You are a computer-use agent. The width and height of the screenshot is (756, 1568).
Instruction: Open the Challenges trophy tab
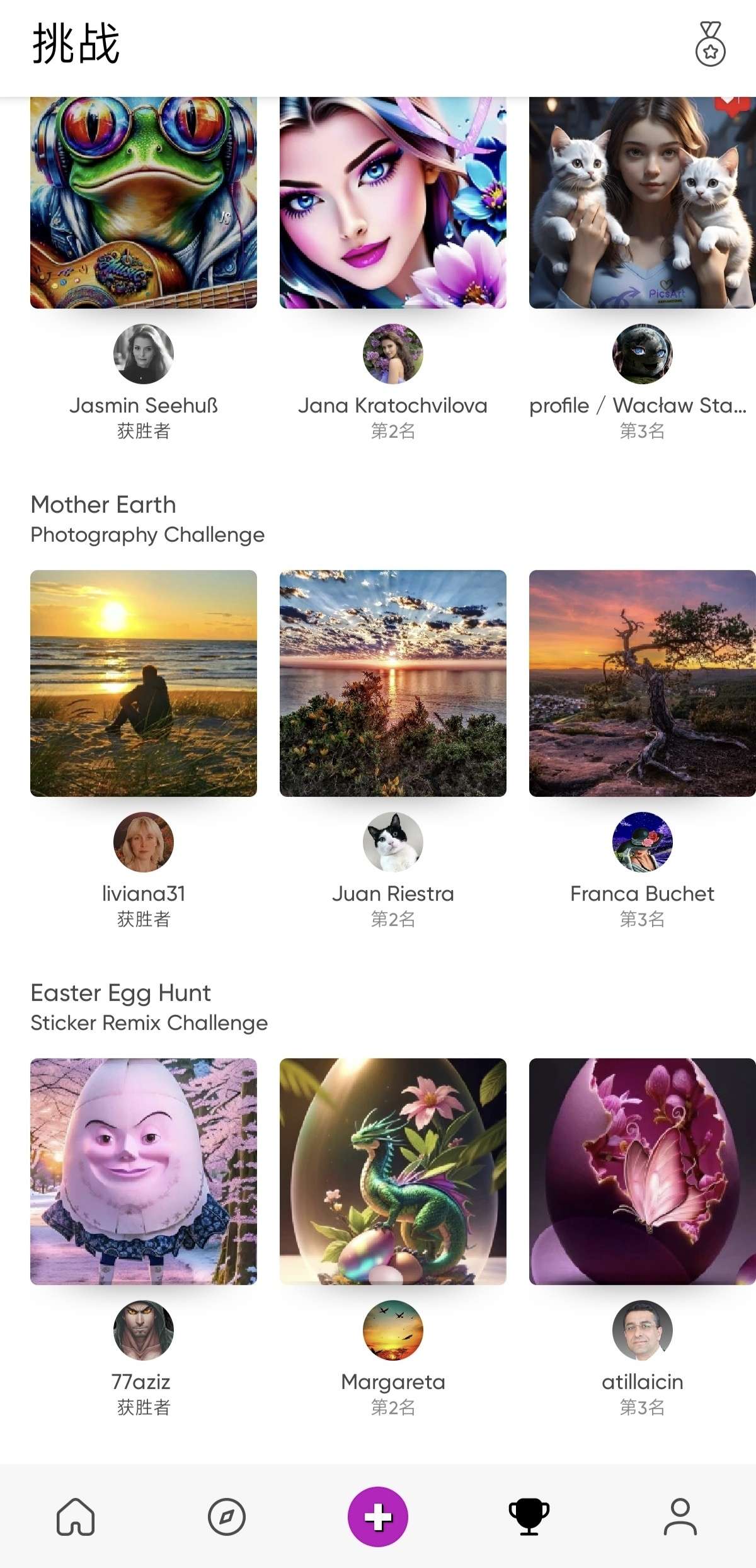pyautogui.click(x=529, y=1516)
